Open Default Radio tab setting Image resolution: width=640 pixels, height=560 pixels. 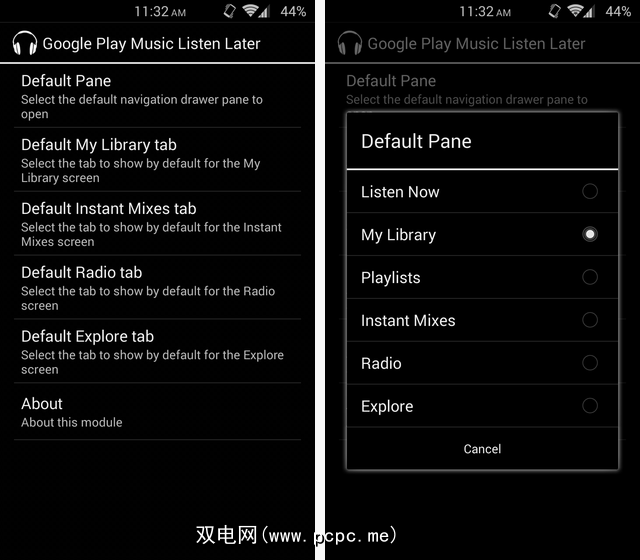[158, 287]
